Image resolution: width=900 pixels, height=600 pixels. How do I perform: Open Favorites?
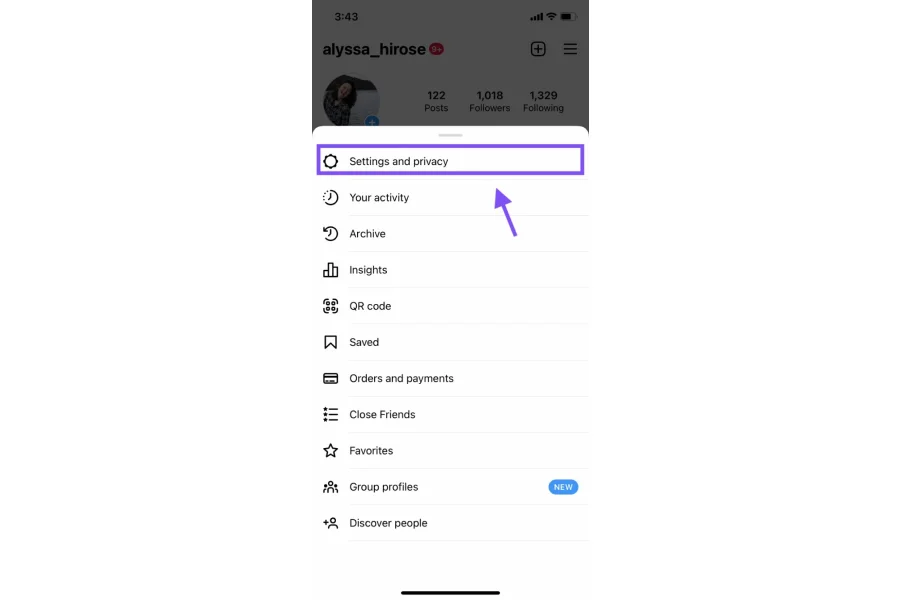click(371, 451)
